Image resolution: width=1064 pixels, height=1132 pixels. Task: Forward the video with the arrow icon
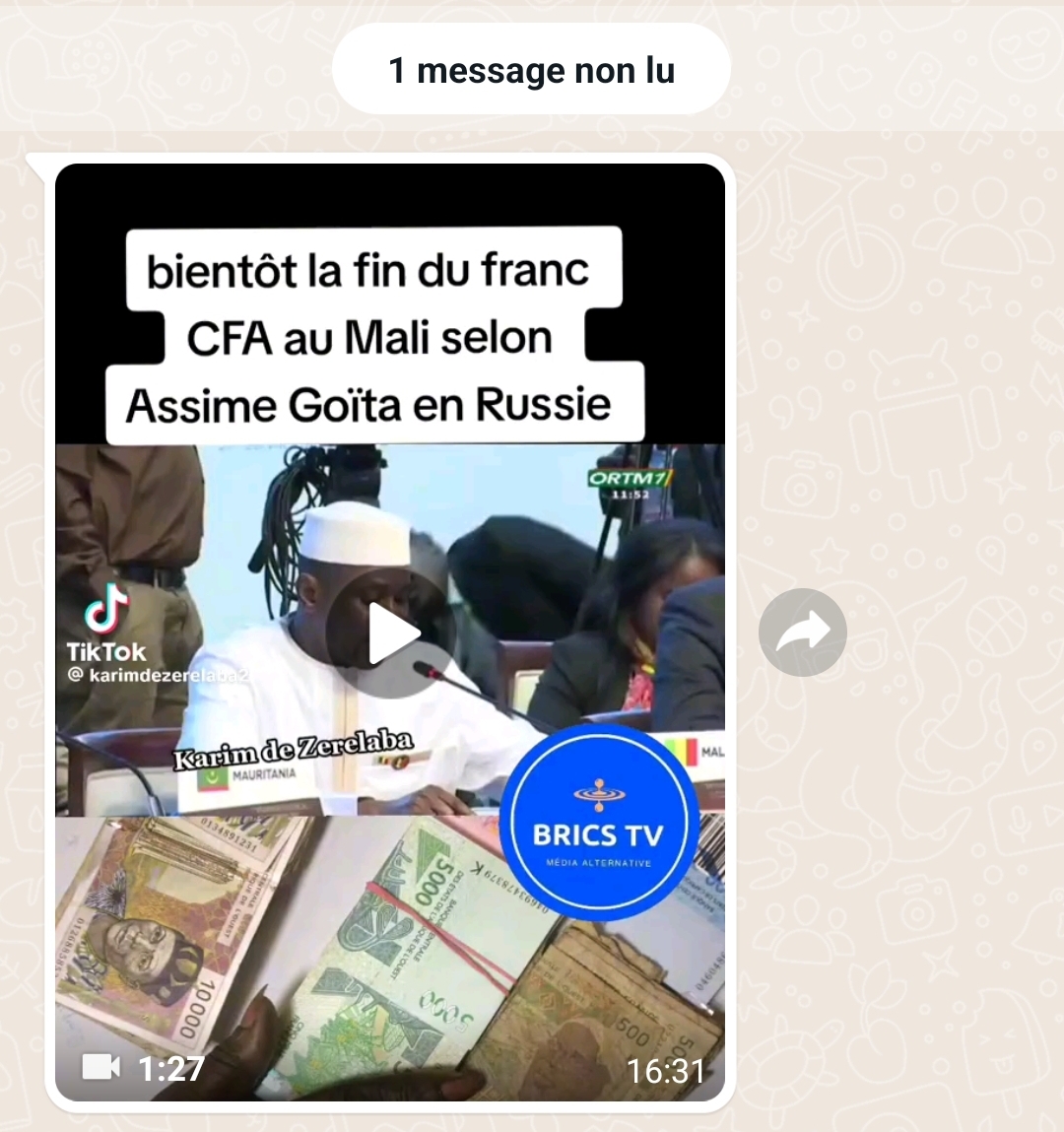click(802, 633)
